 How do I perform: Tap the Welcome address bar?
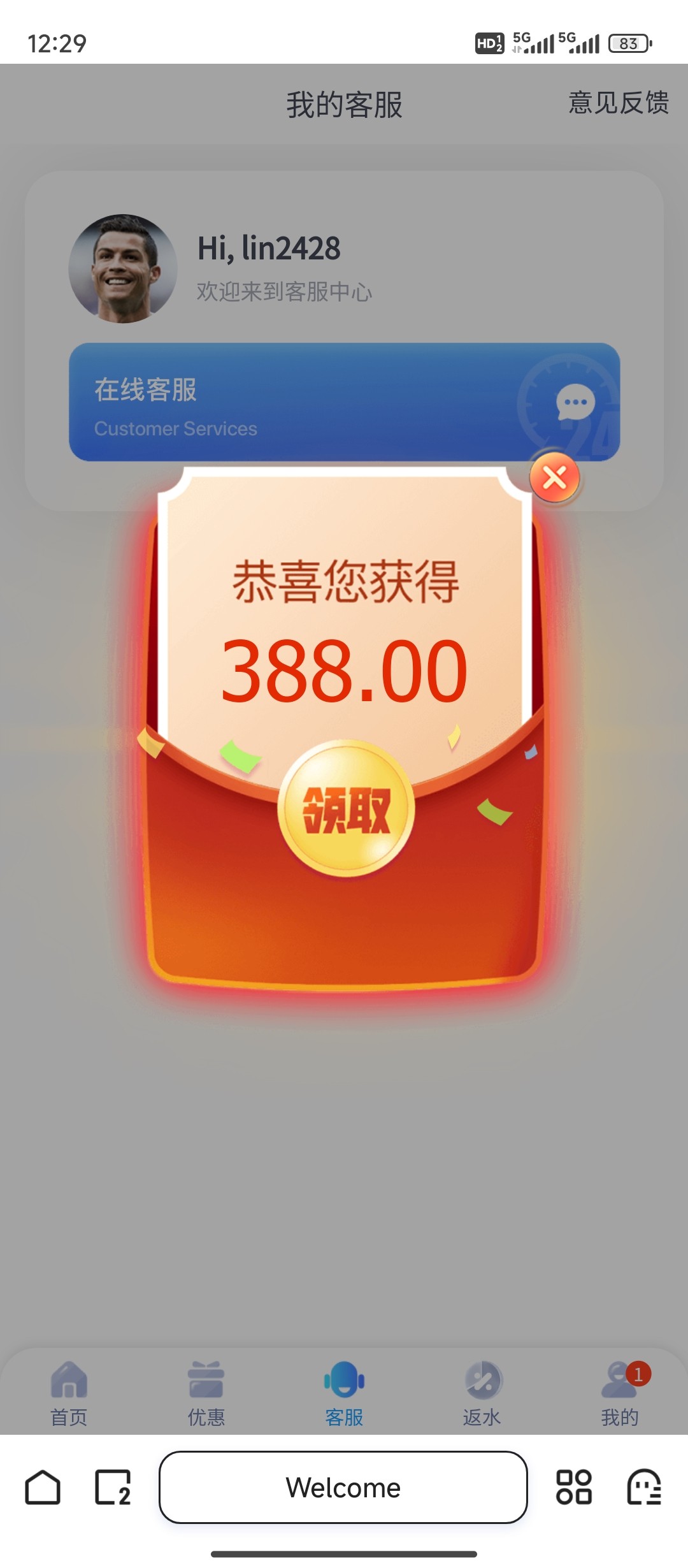(x=343, y=1487)
